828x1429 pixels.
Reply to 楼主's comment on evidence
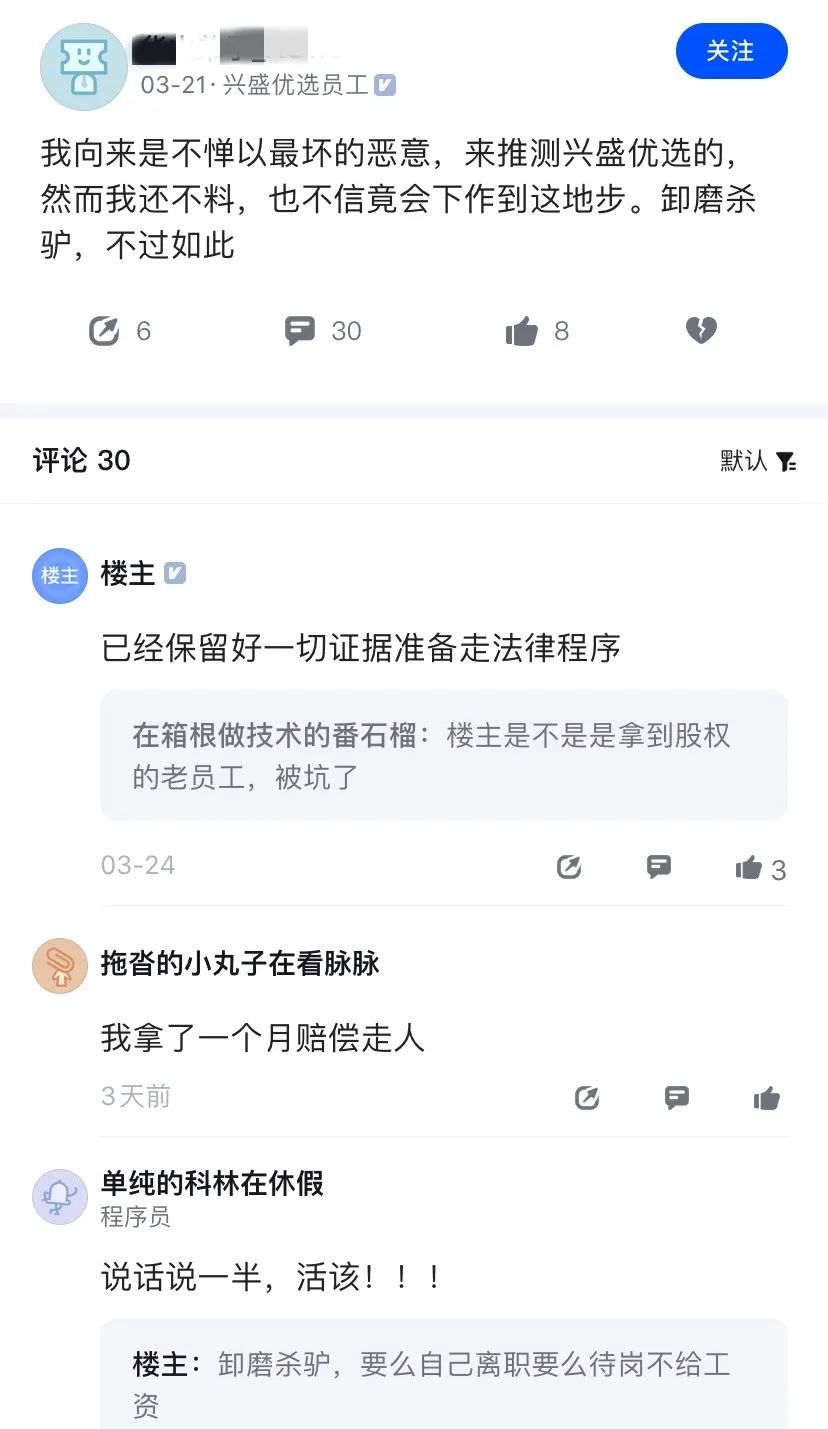659,867
